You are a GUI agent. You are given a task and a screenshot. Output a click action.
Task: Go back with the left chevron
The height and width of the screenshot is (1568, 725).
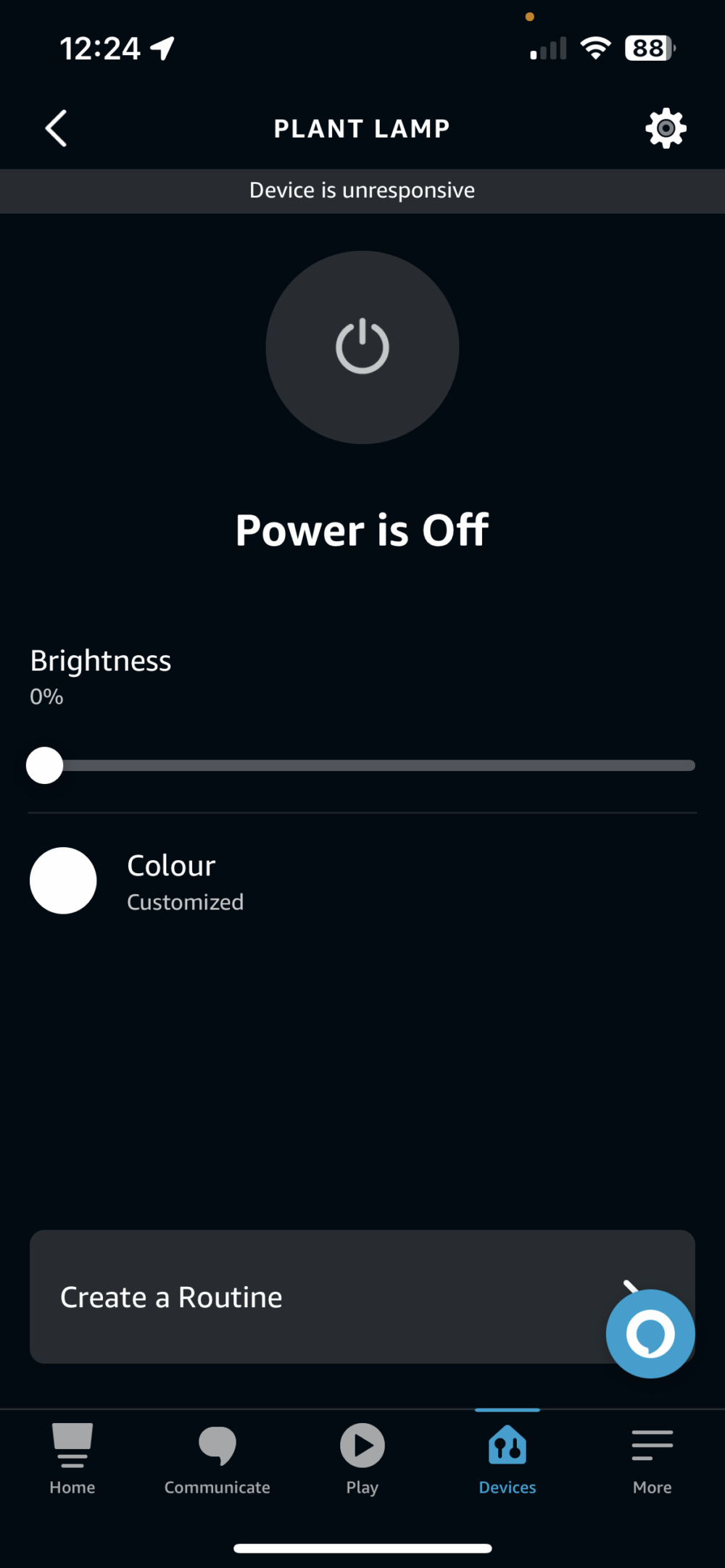[57, 128]
